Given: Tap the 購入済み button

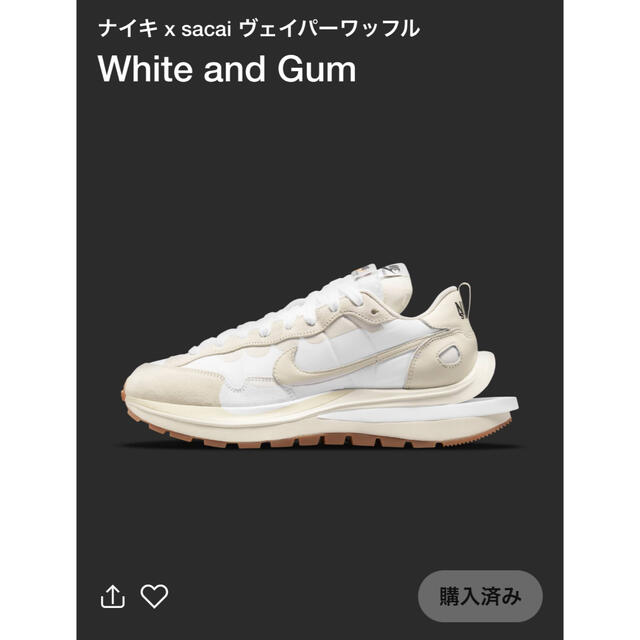Looking at the screenshot, I should [480, 597].
